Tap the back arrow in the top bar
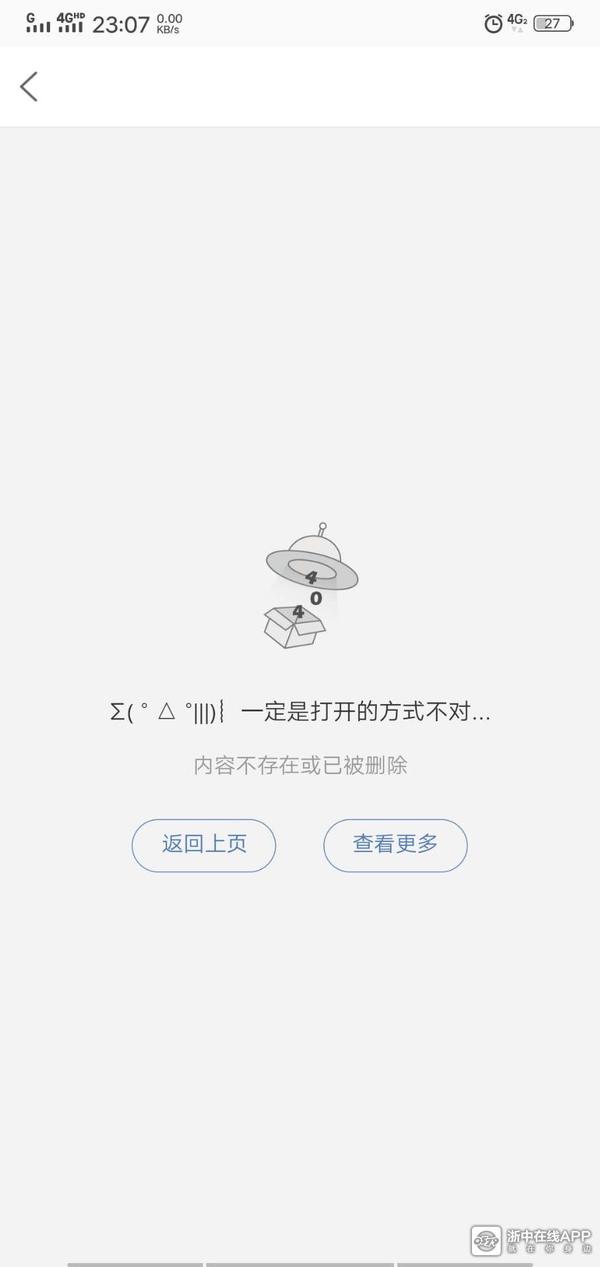 point(29,87)
